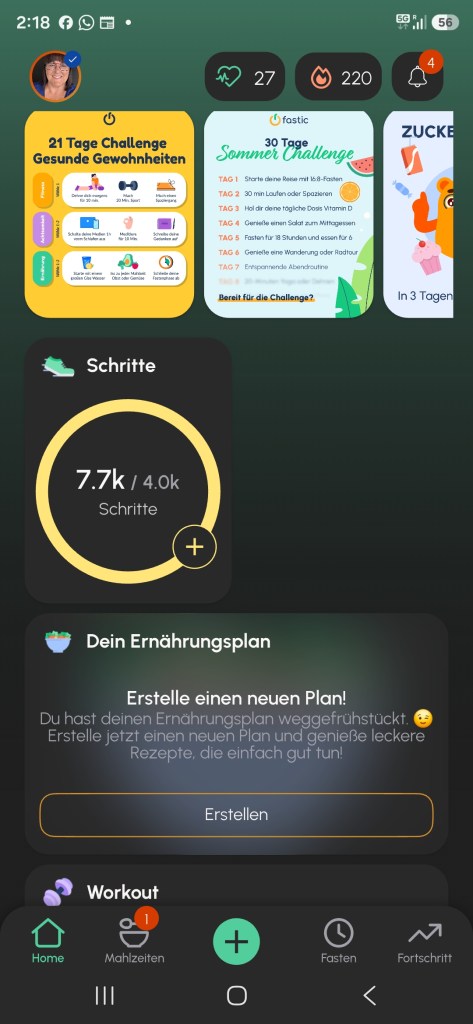Open the Schritte steps card

click(128, 470)
